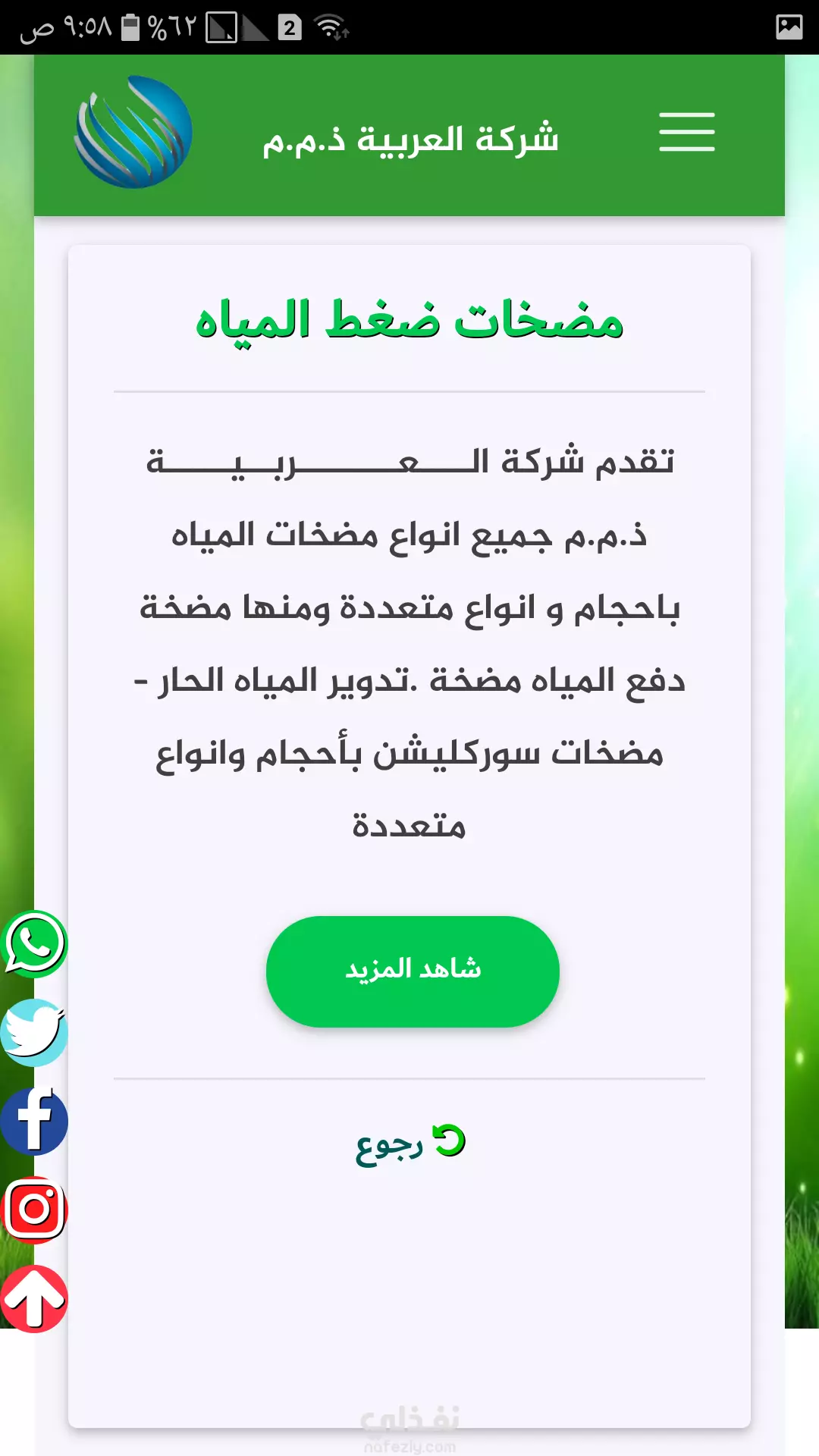
Task: Open the Instagram social icon
Action: coord(34,1210)
